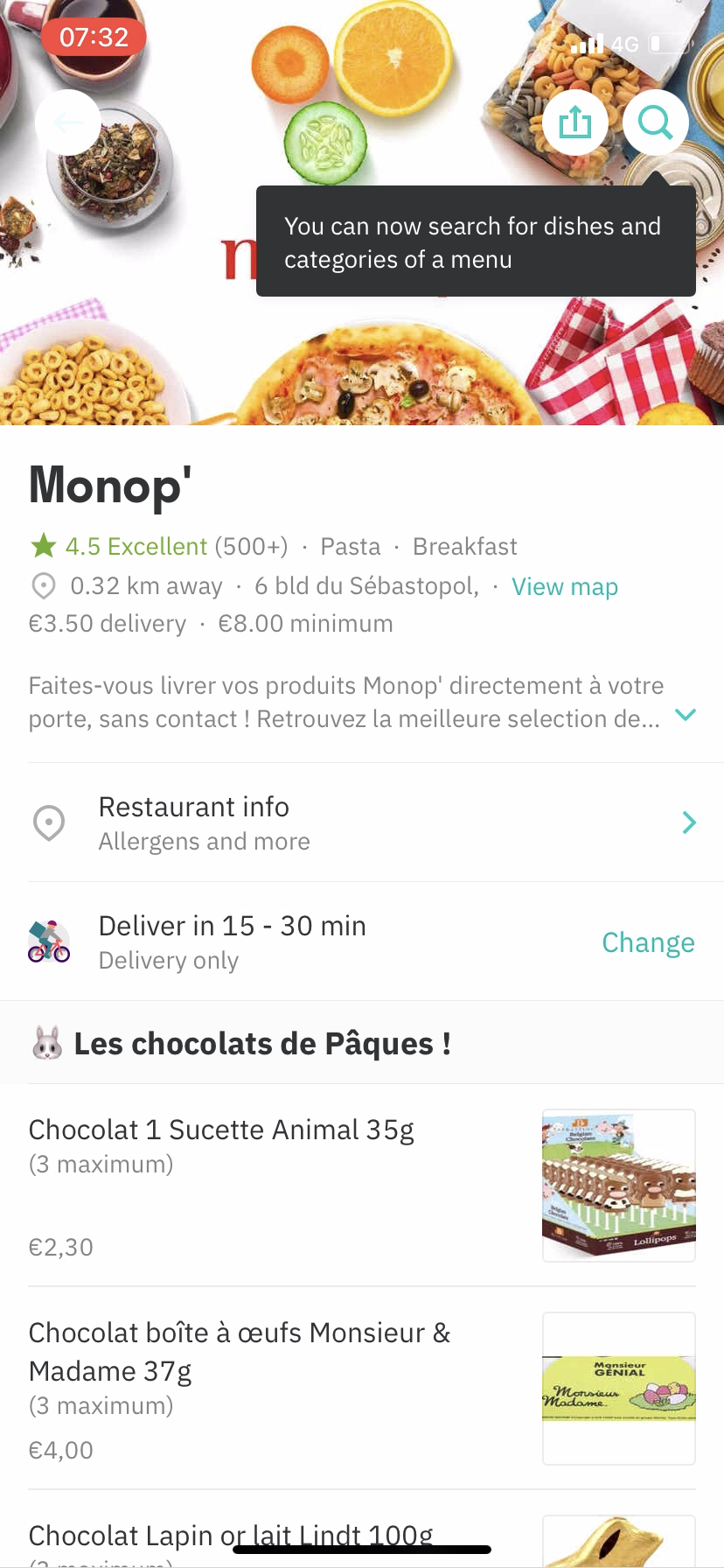This screenshot has height=1568, width=724.
Task: Tap the share icon for this restaurant
Action: click(x=574, y=122)
